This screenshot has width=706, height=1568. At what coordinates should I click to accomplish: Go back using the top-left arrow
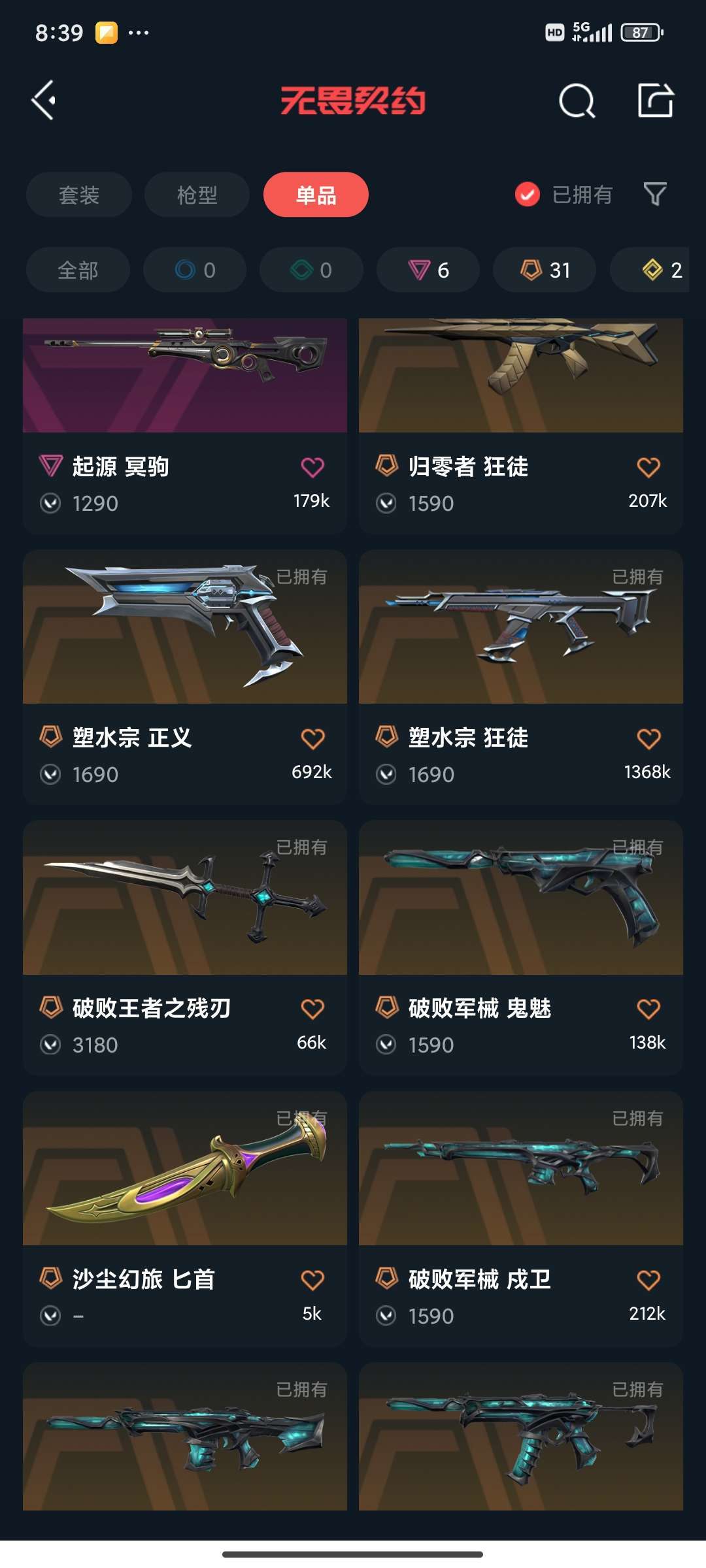[44, 101]
